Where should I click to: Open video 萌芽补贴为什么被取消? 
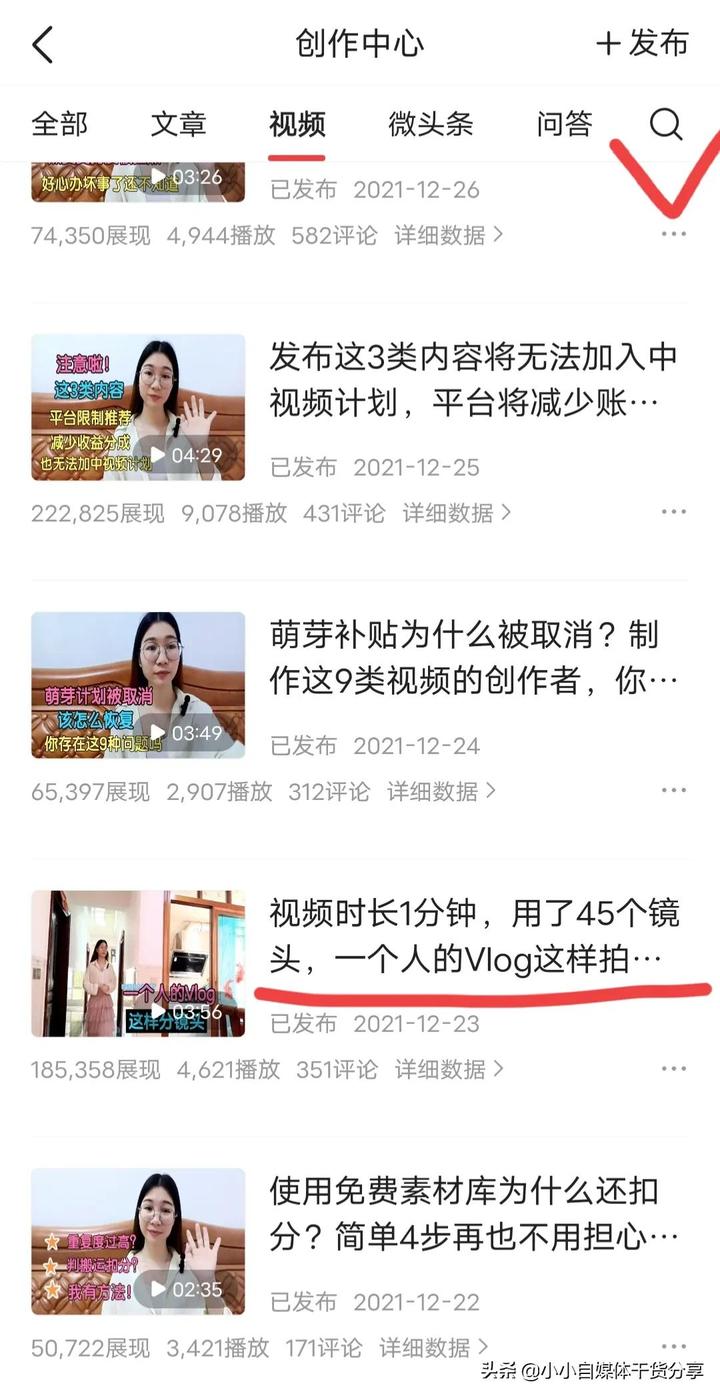click(x=472, y=657)
